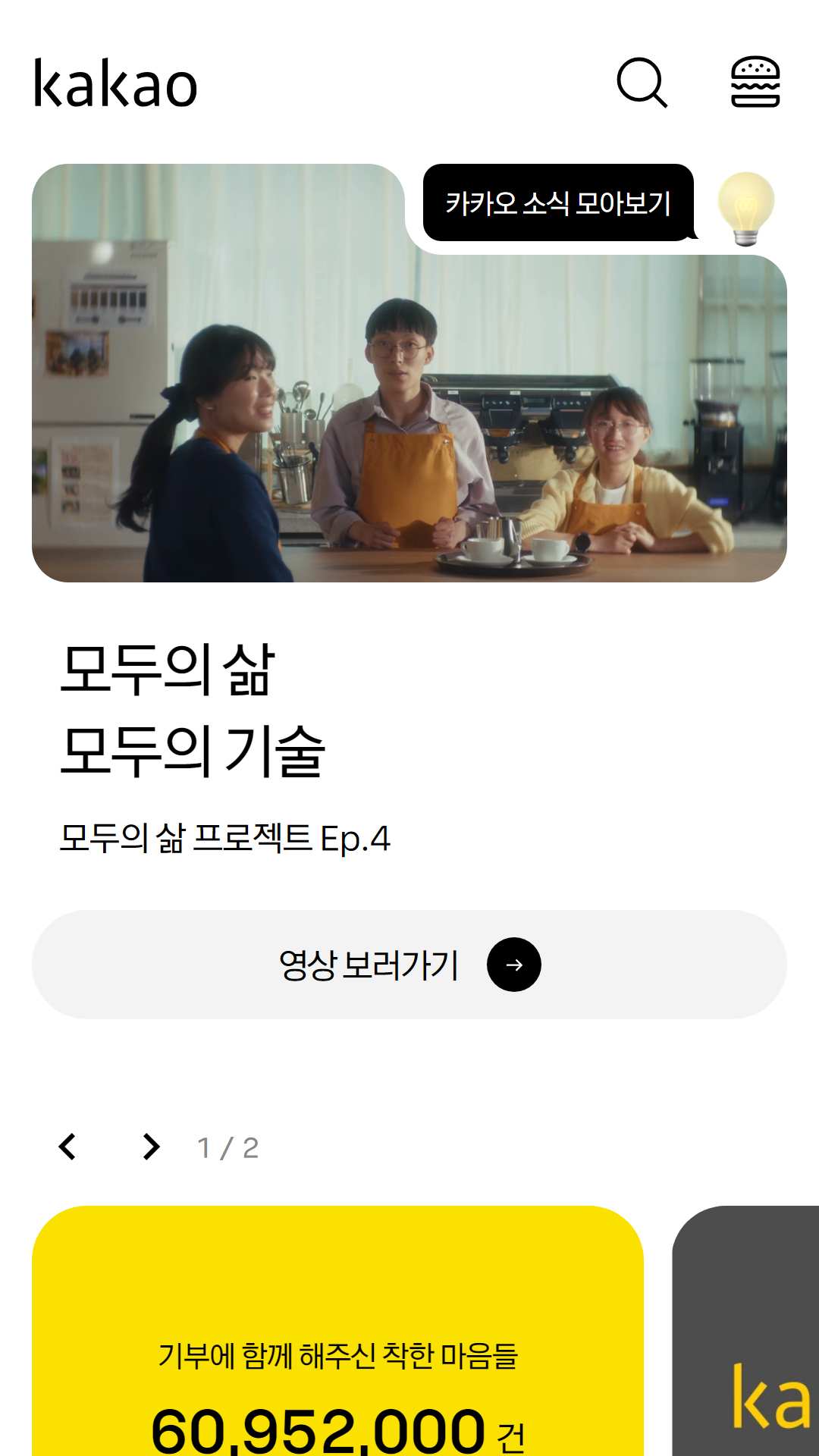Open the yellow donation count card
Screen dimensions: 819x1456
(x=337, y=1331)
